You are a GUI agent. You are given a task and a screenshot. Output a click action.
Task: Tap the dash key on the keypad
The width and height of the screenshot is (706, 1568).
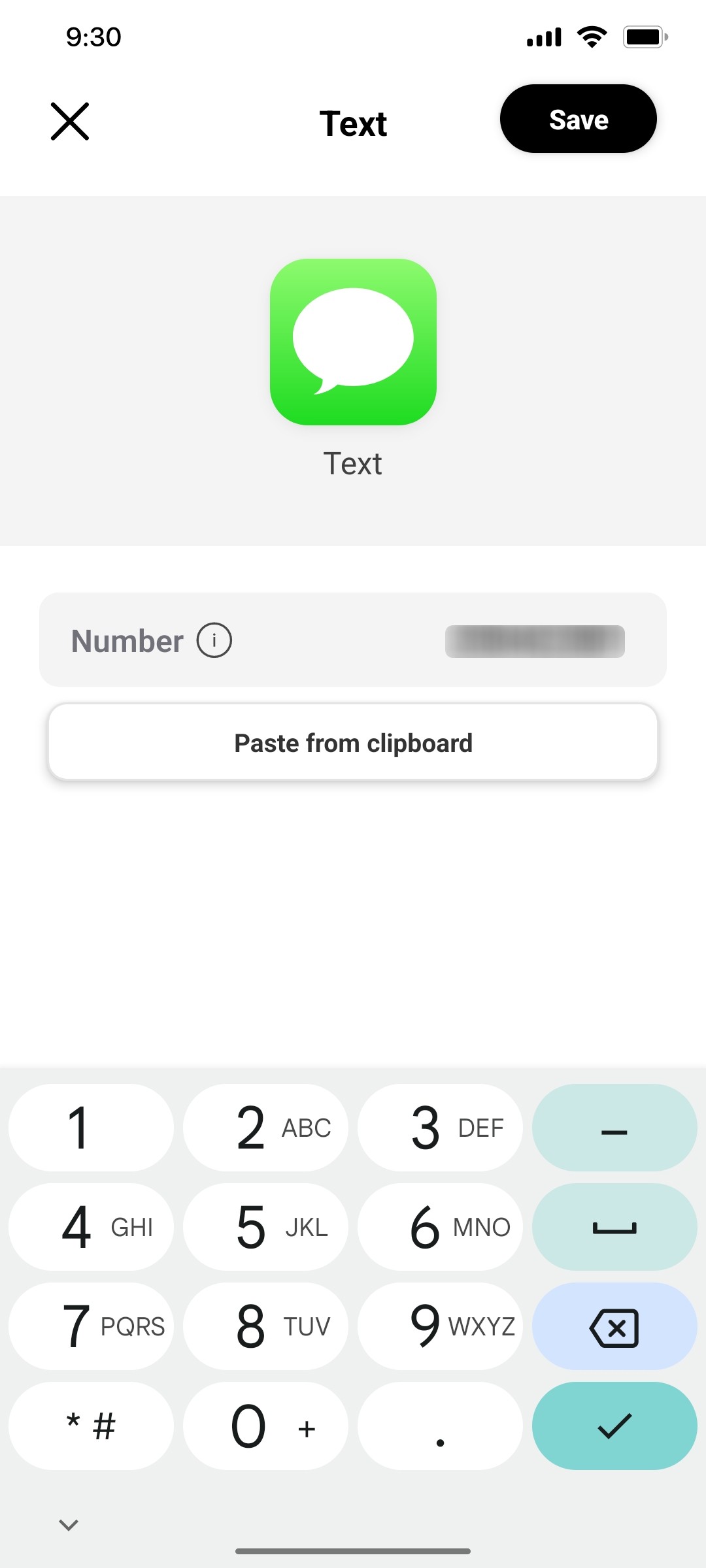coord(613,1127)
